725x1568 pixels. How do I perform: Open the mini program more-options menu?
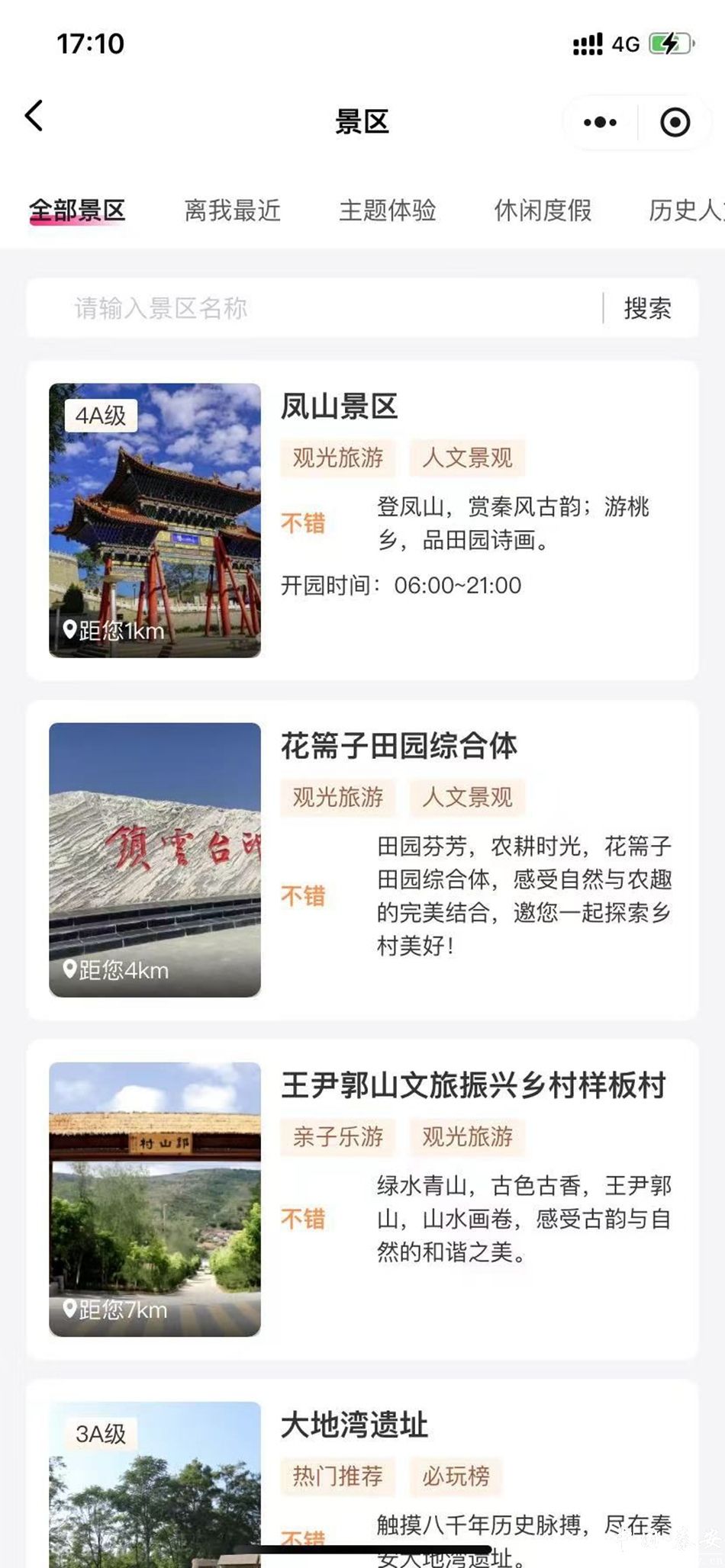click(600, 122)
